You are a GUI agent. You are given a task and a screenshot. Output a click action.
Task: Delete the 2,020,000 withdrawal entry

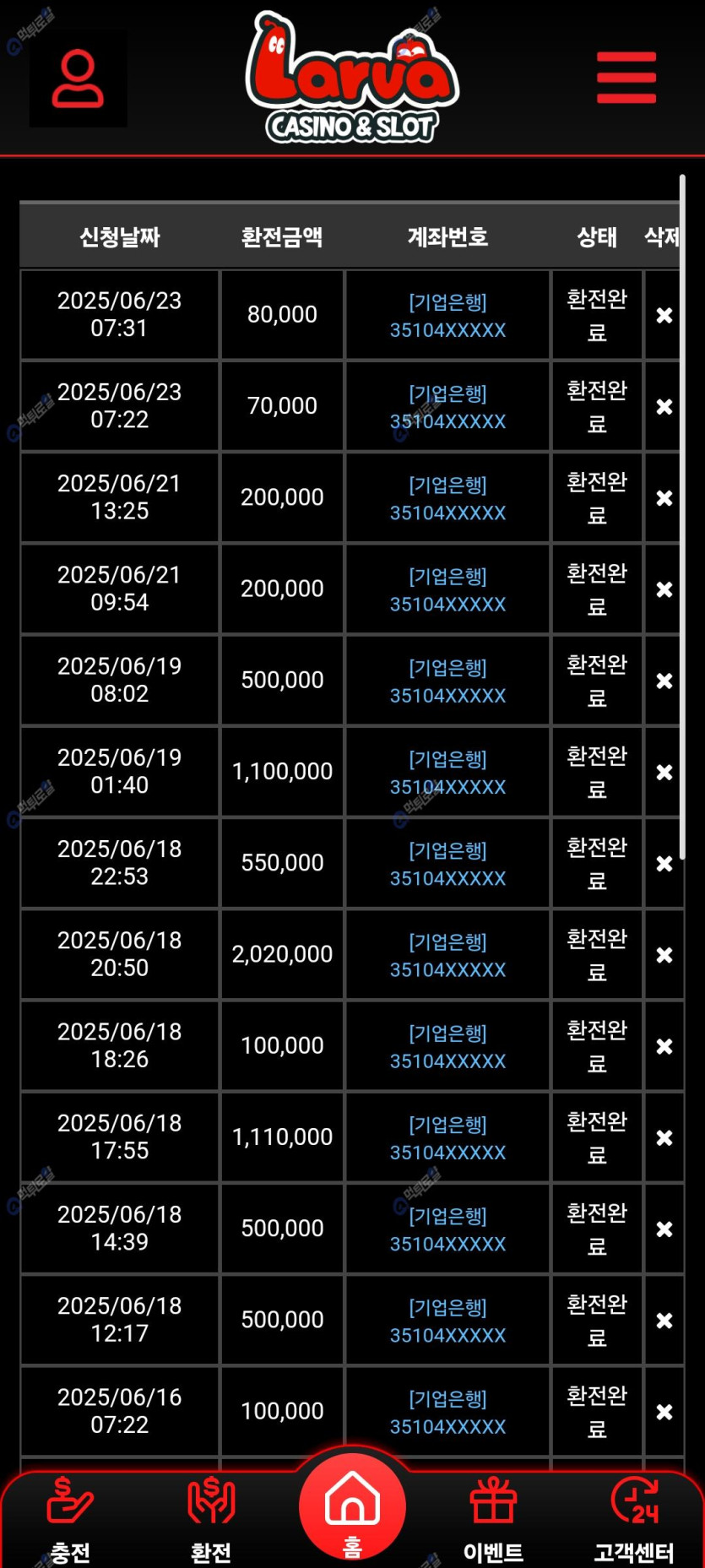(x=664, y=955)
